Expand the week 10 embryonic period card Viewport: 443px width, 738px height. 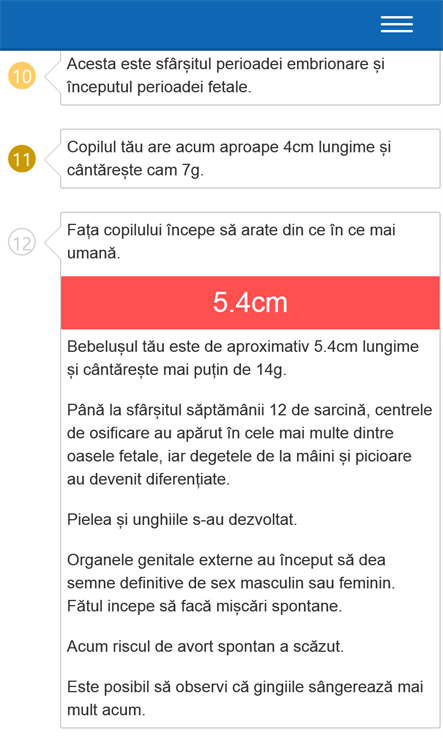click(250, 77)
